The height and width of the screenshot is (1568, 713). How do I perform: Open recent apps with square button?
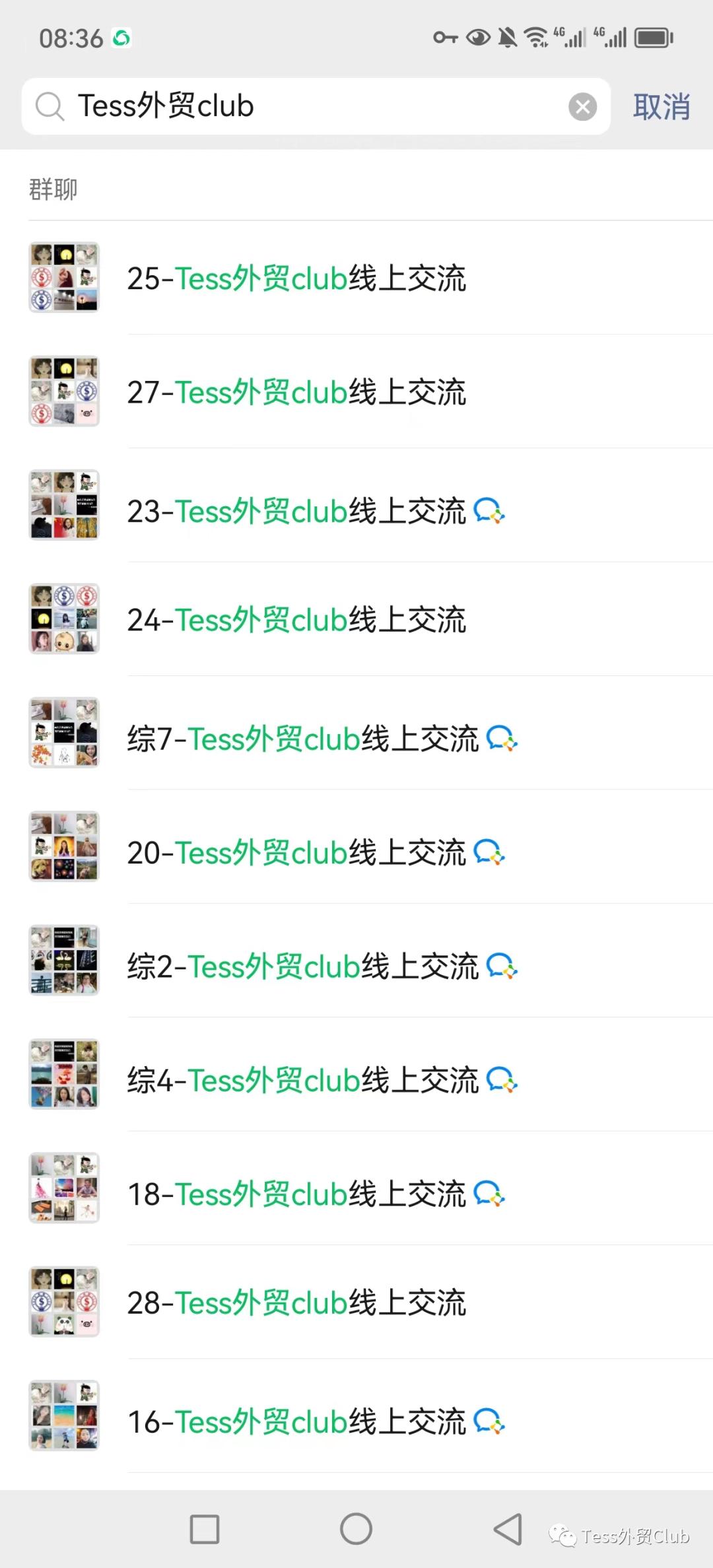[x=205, y=1529]
